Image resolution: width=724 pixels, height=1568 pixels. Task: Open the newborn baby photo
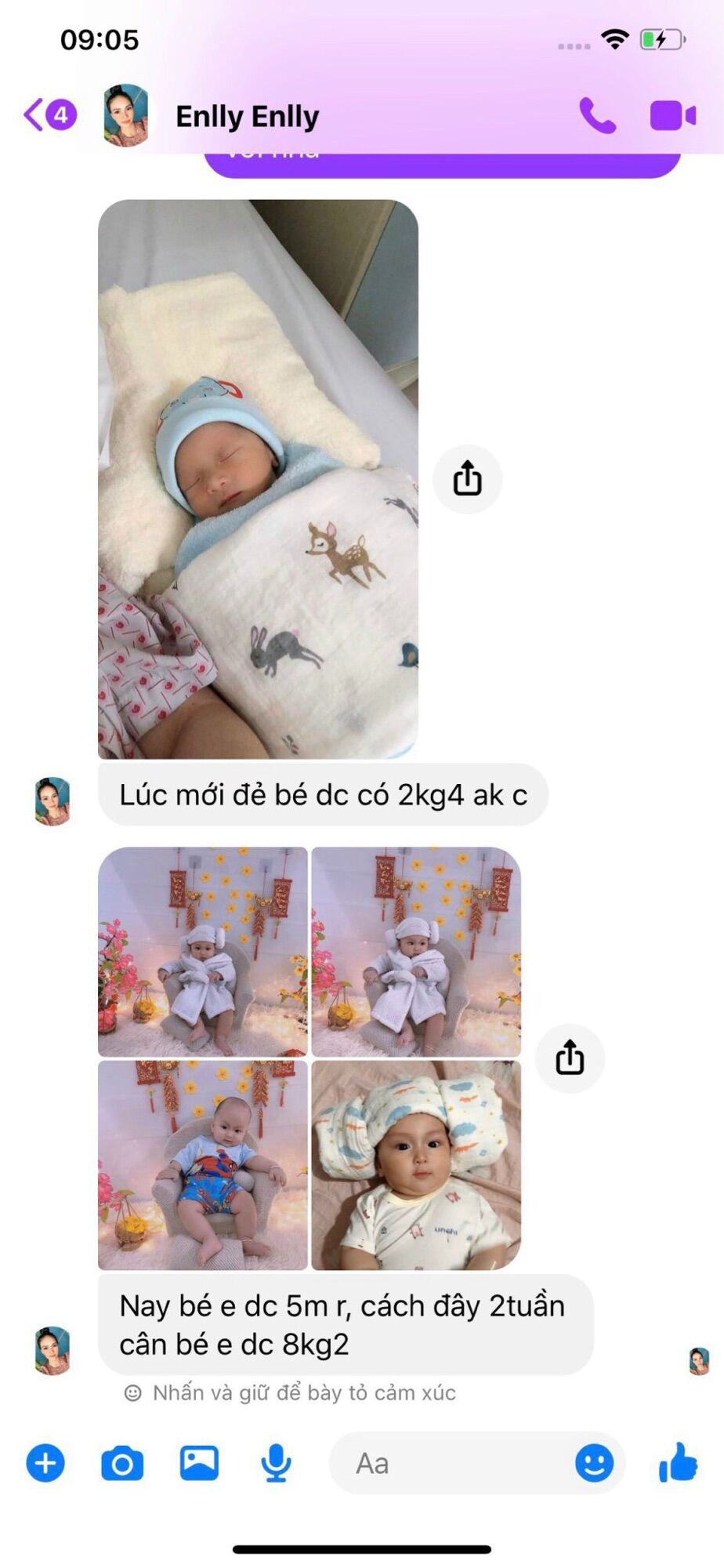point(258,478)
